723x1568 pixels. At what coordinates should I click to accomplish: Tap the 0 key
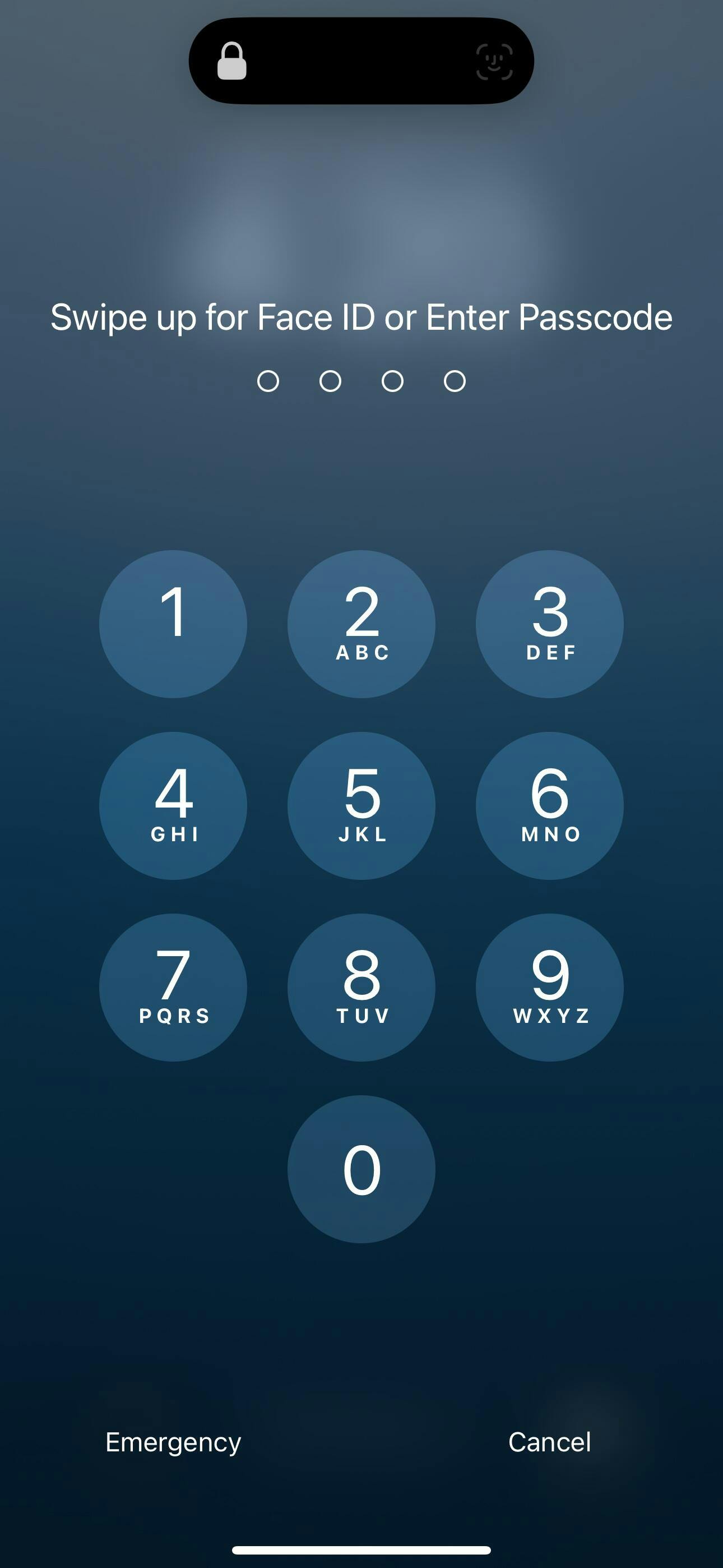(361, 1169)
